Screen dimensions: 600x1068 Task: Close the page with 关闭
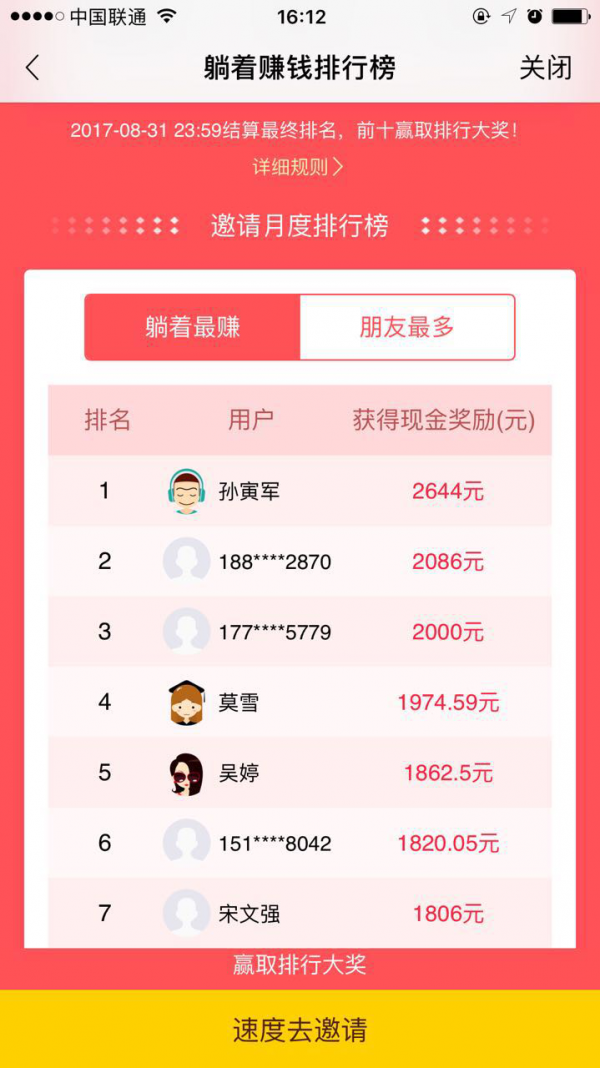coord(545,68)
